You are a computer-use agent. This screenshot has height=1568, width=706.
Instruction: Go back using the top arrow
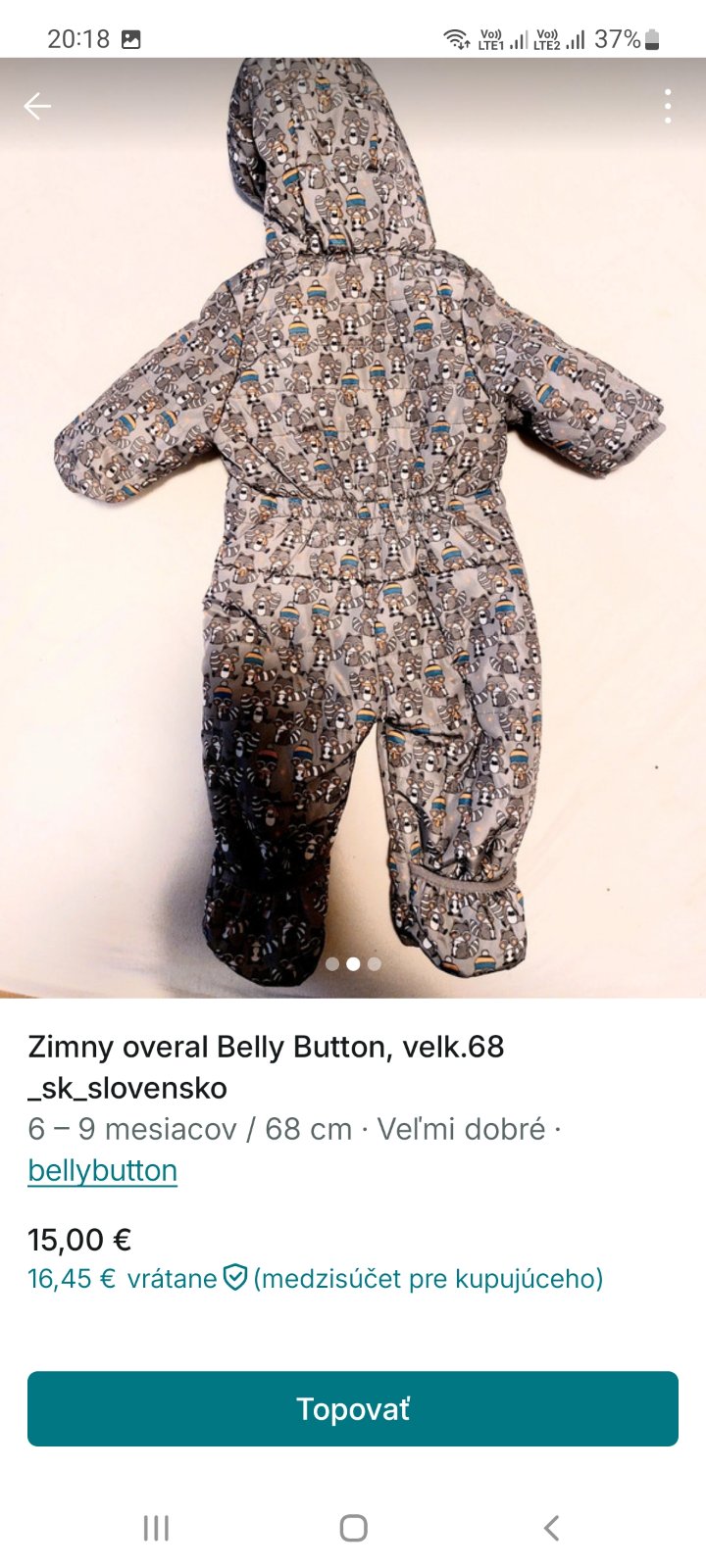37,106
